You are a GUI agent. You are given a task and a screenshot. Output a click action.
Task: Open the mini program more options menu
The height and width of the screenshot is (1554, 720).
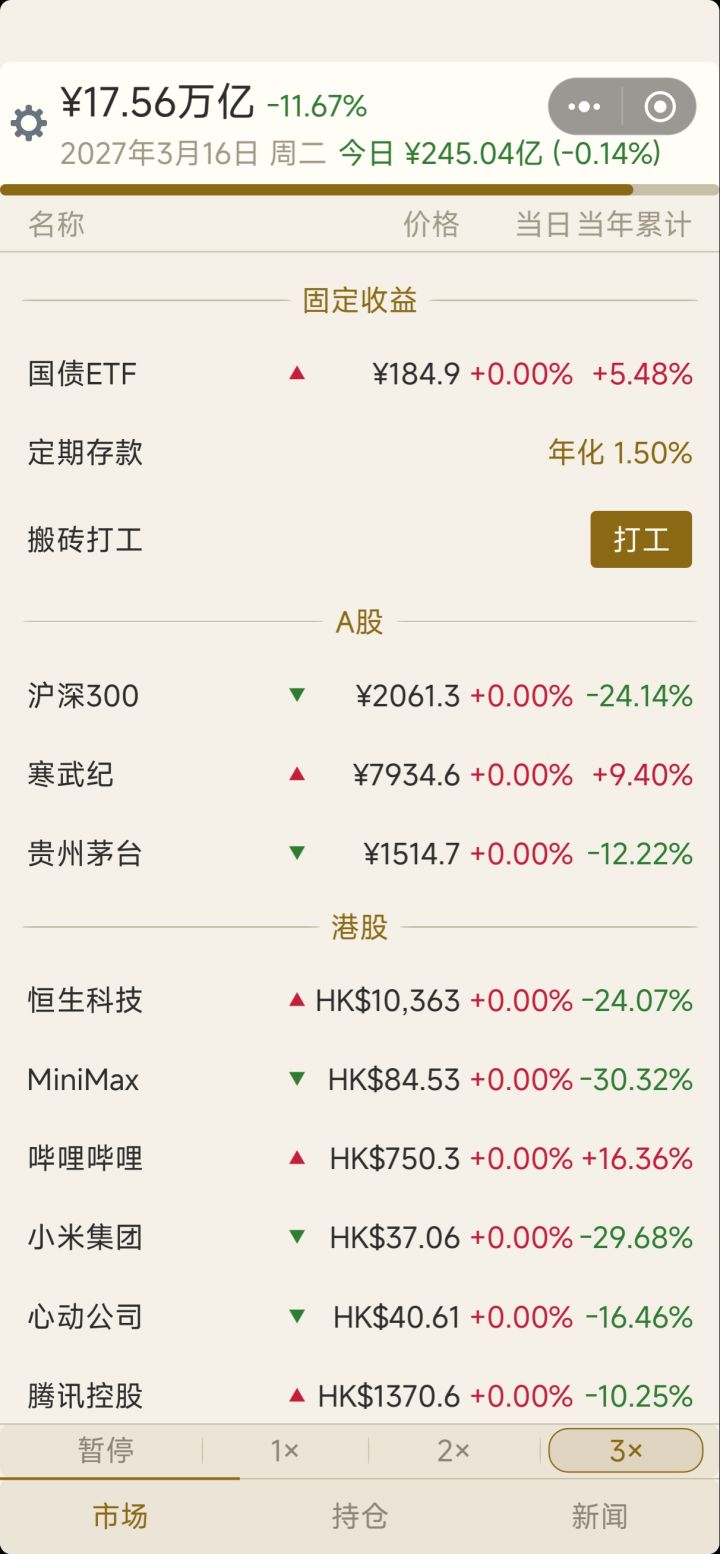tap(584, 107)
